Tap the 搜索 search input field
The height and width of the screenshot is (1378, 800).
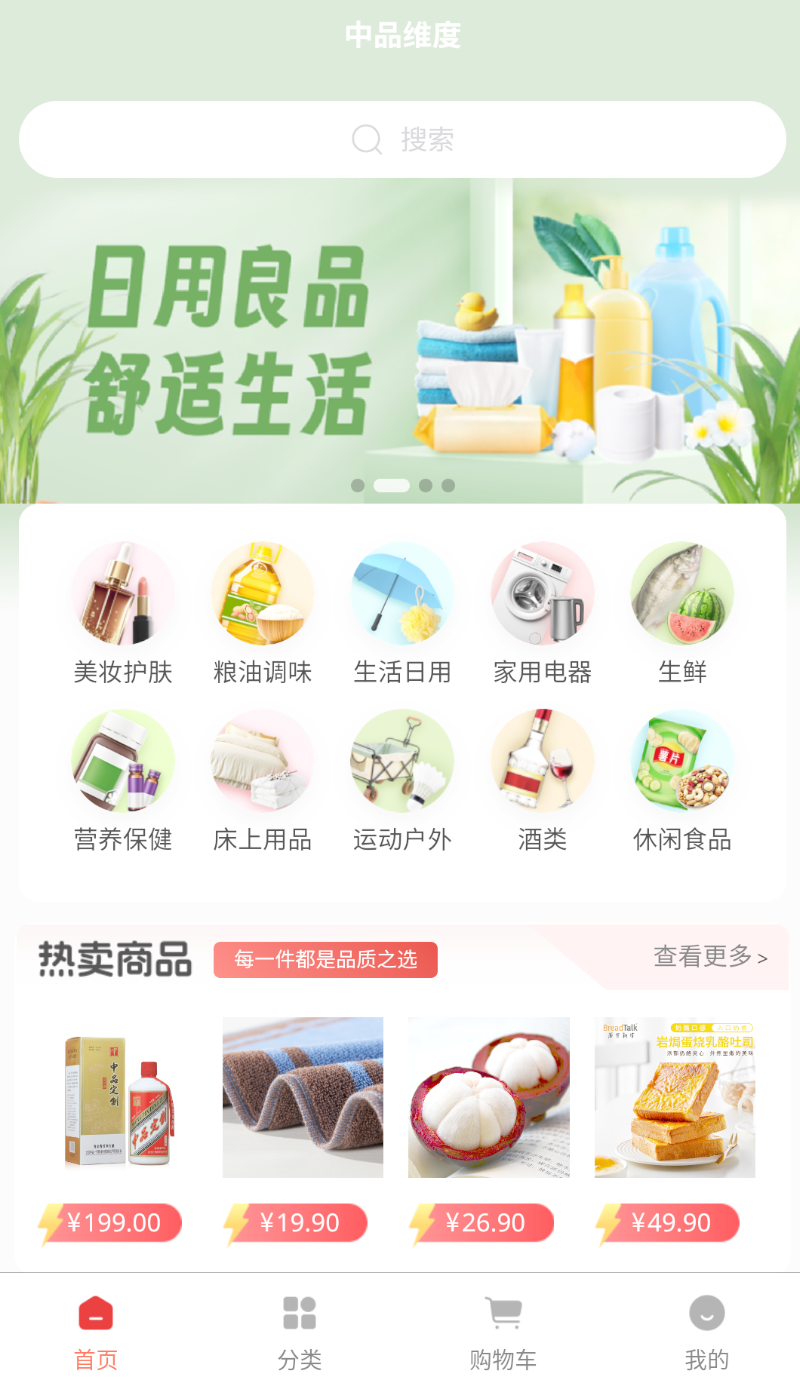tap(400, 139)
